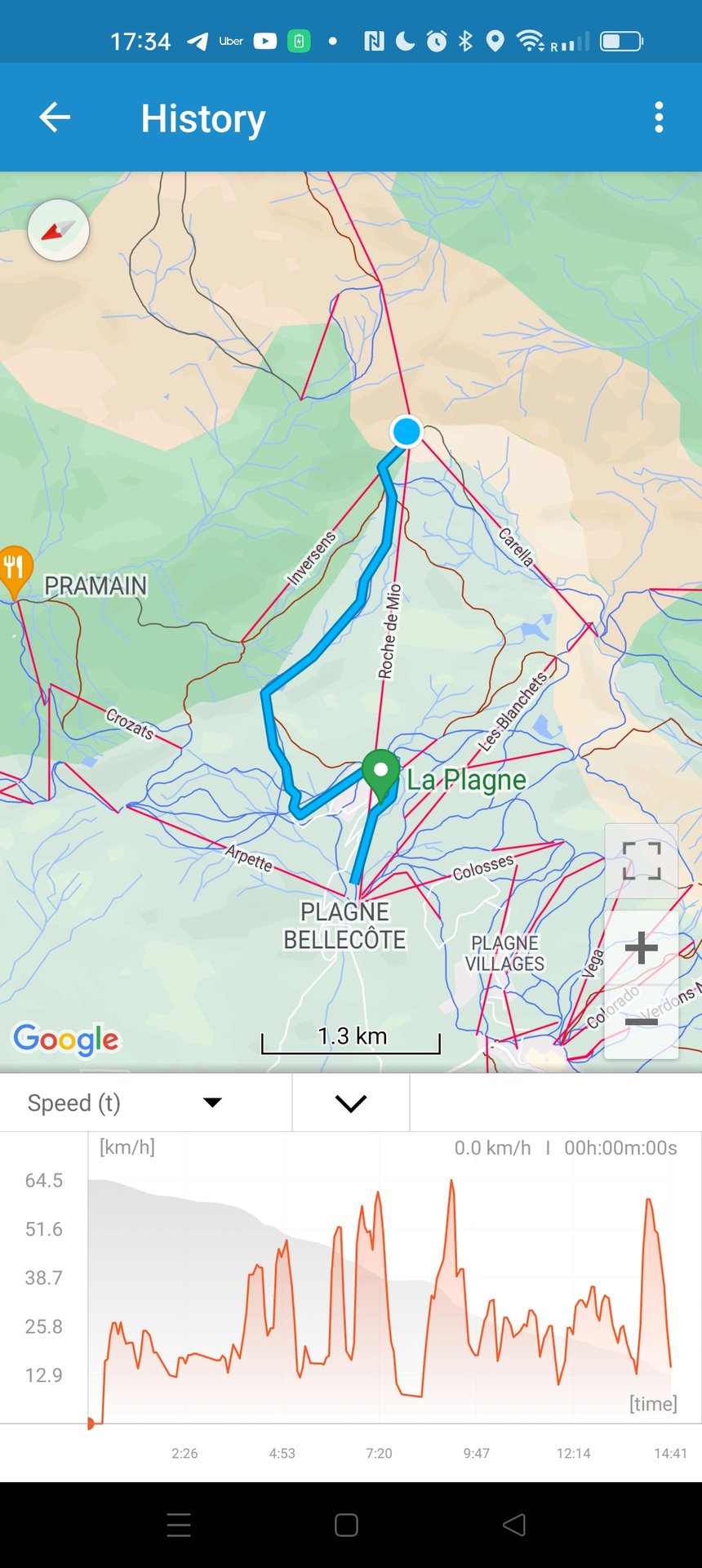Expand the map to fullscreen
Image resolution: width=702 pixels, height=1568 pixels.
coord(642,860)
